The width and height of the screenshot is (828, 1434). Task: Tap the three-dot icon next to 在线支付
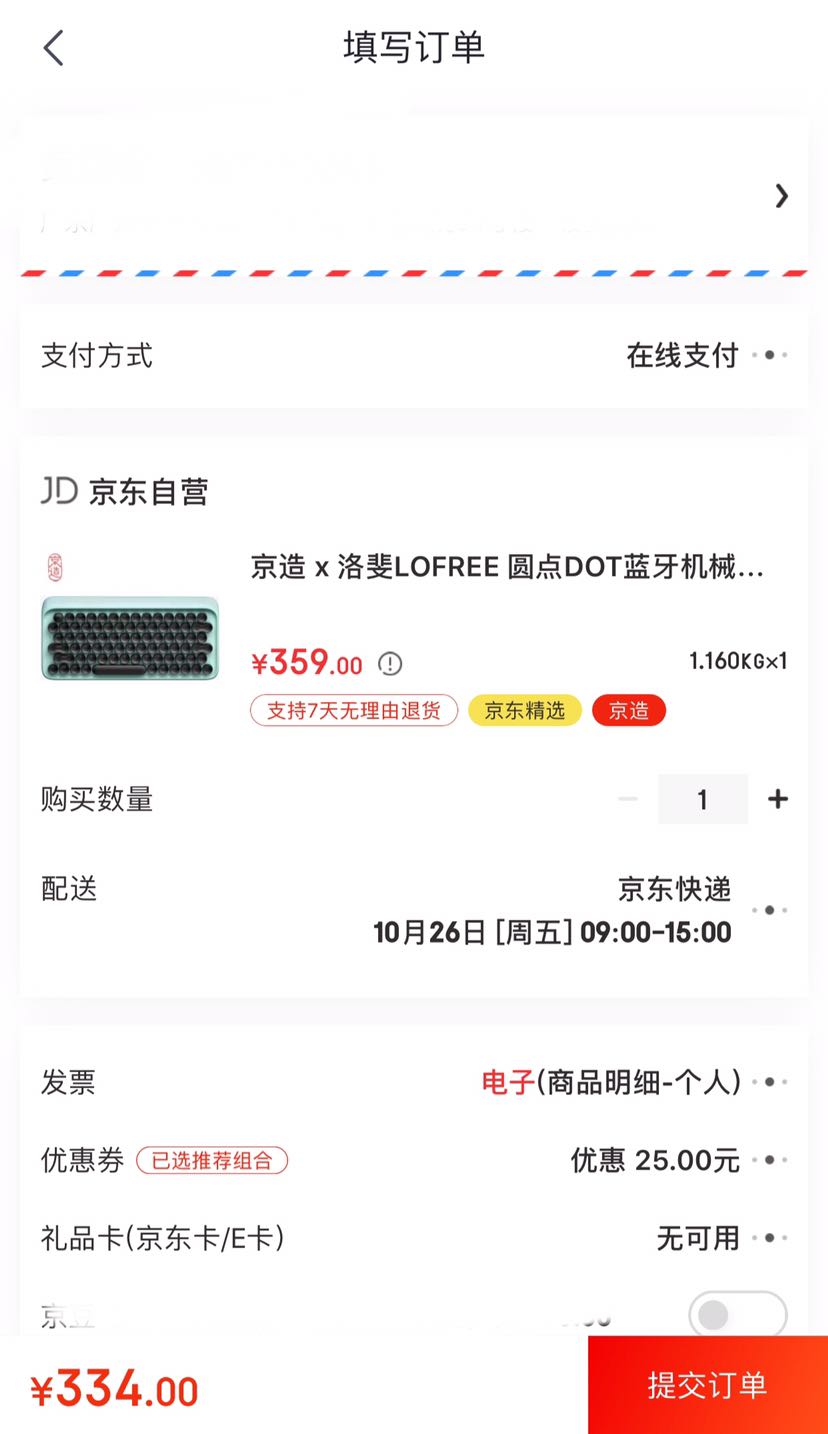769,355
